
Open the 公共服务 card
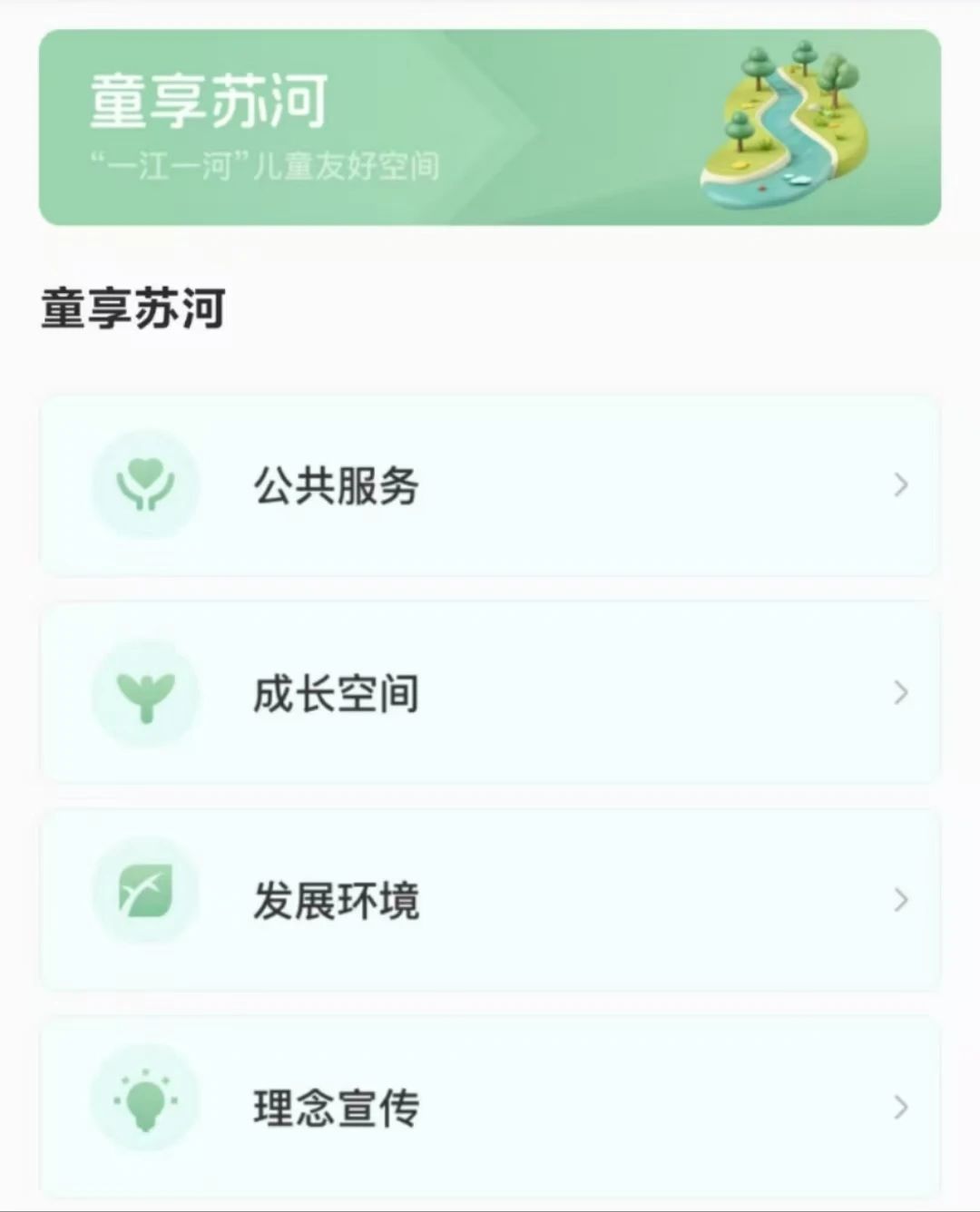click(490, 486)
